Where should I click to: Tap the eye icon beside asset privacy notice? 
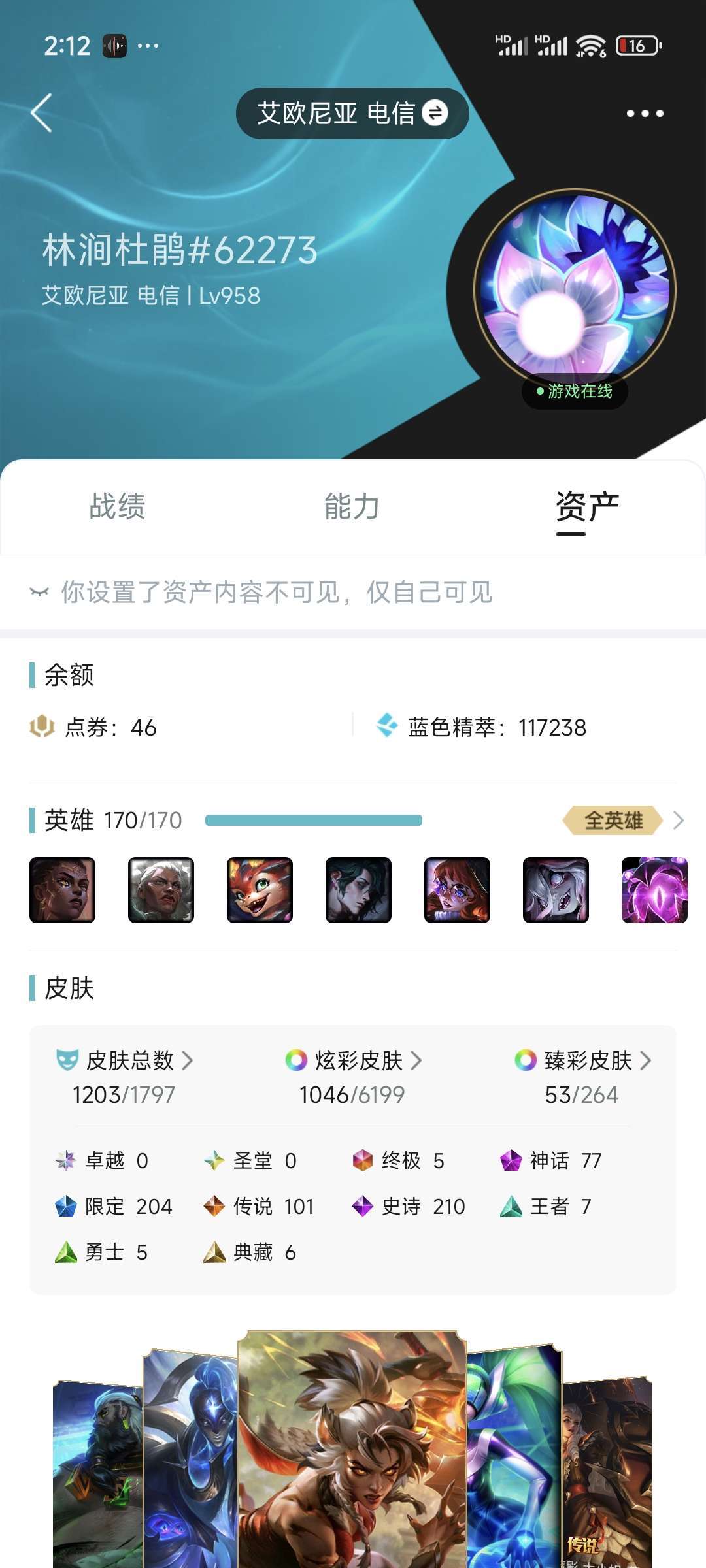click(x=39, y=593)
